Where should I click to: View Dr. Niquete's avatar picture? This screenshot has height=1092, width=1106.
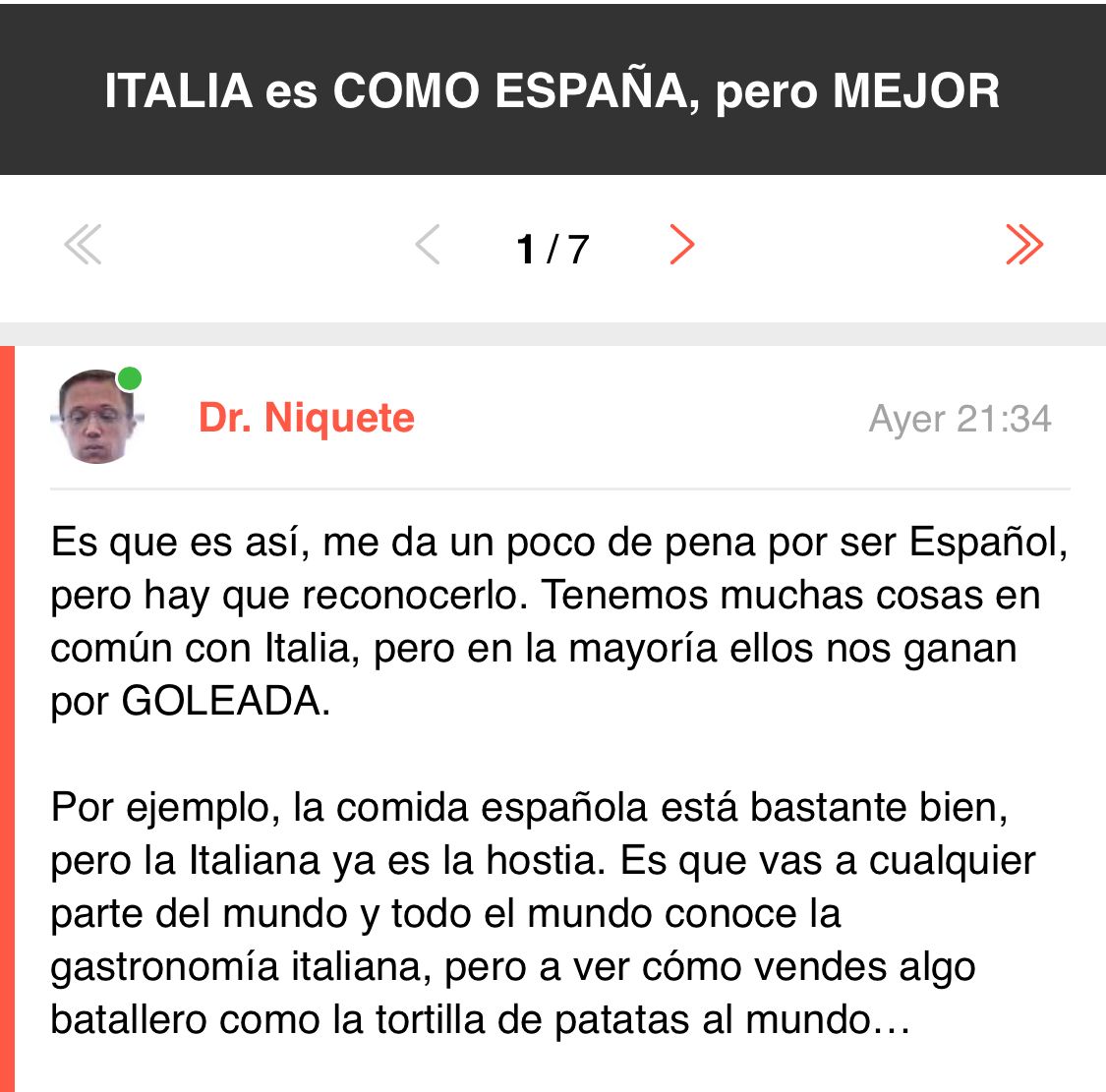pyautogui.click(x=96, y=417)
